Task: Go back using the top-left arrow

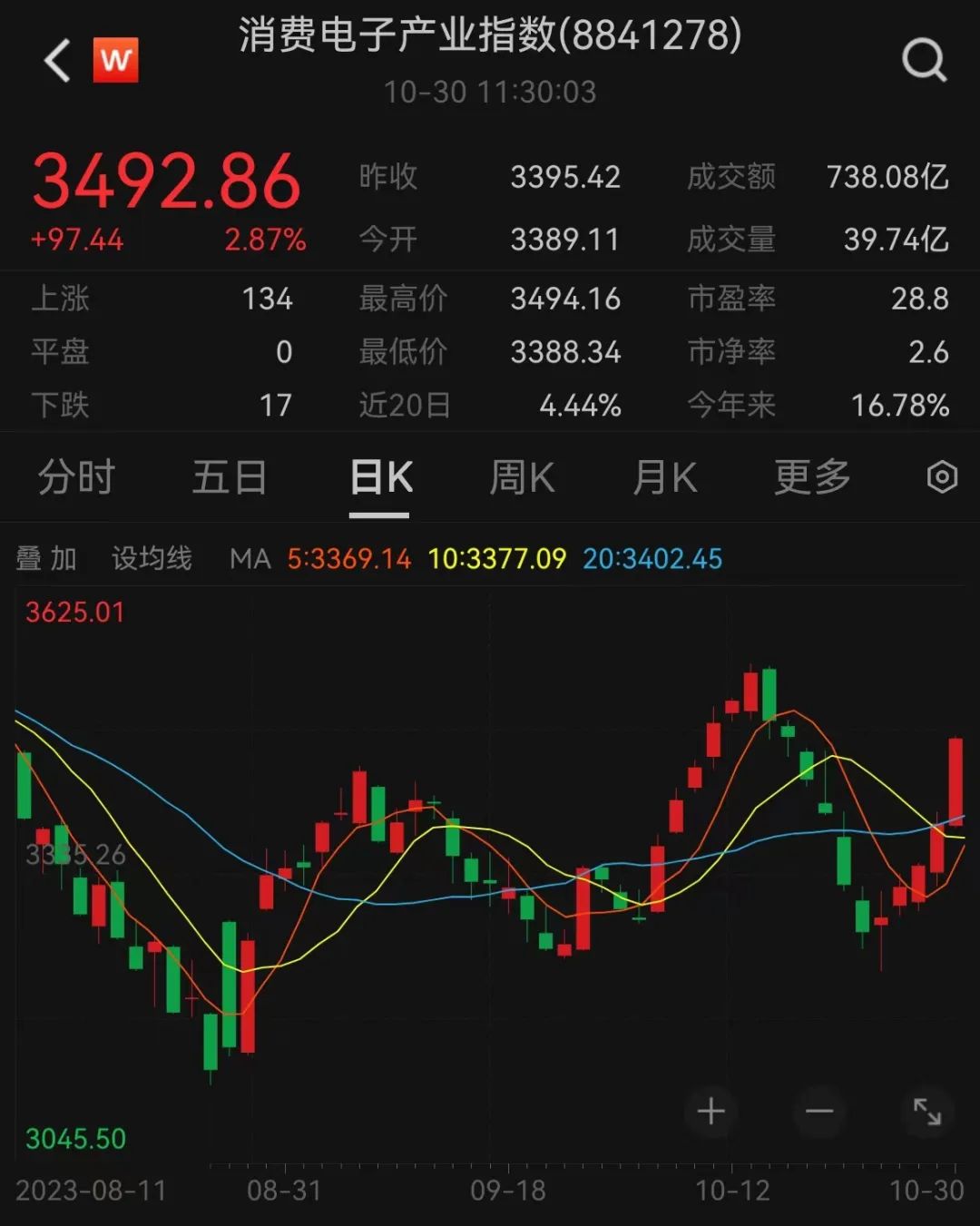Action: click(x=57, y=62)
